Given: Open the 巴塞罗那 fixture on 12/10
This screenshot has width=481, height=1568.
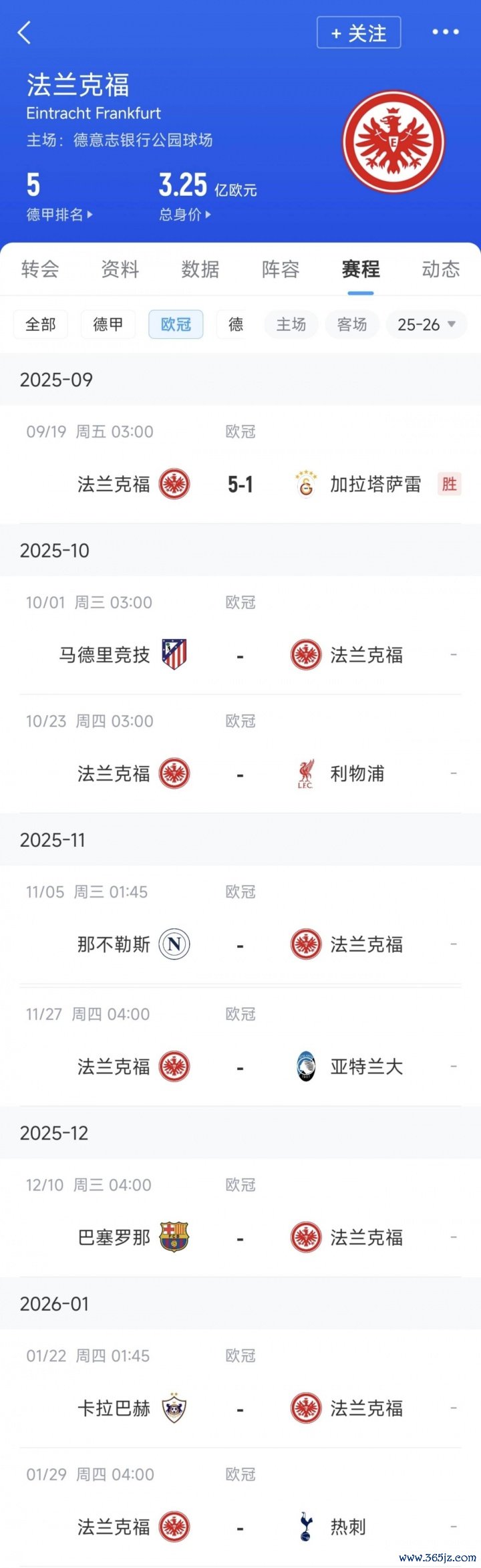Looking at the screenshot, I should 240,1238.
